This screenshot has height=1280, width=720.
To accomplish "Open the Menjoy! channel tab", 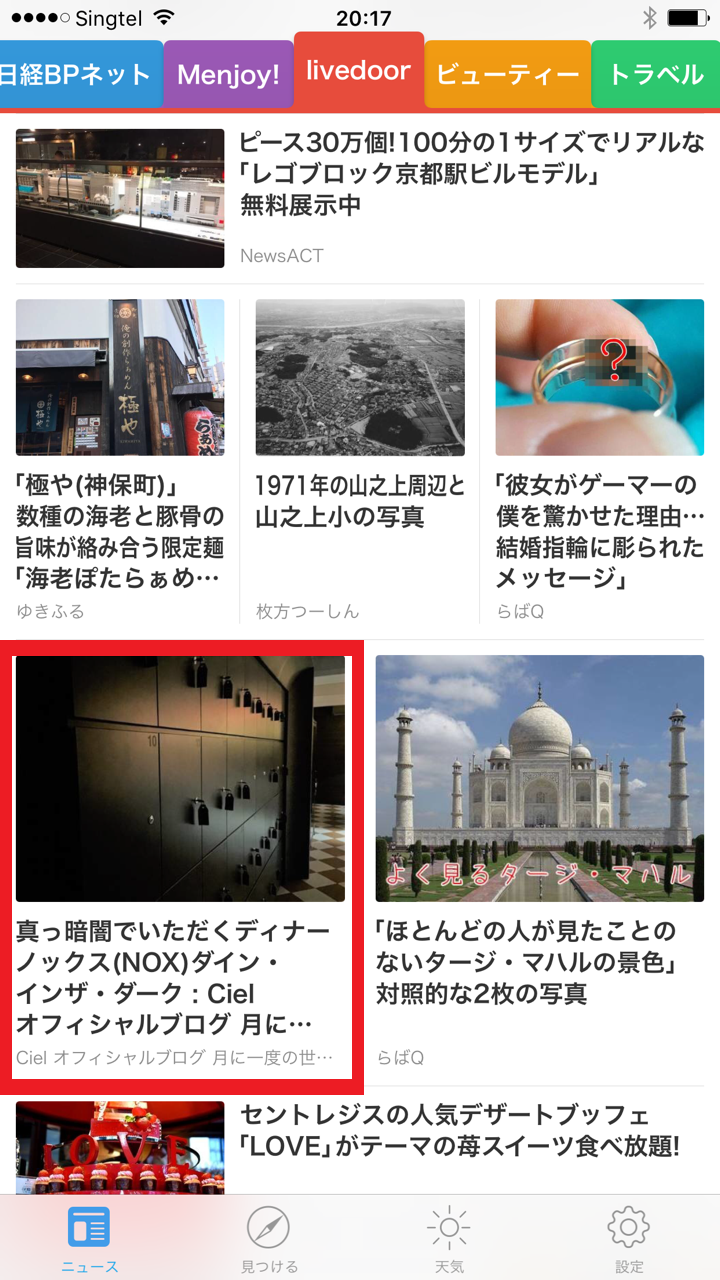I will [228, 73].
